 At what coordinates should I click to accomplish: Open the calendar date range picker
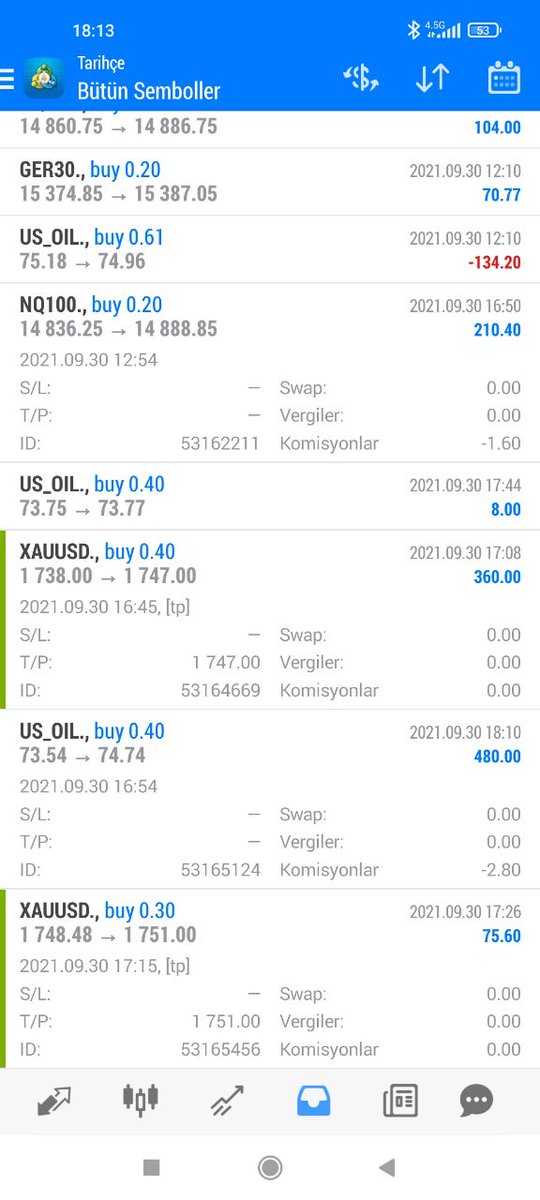[x=504, y=78]
